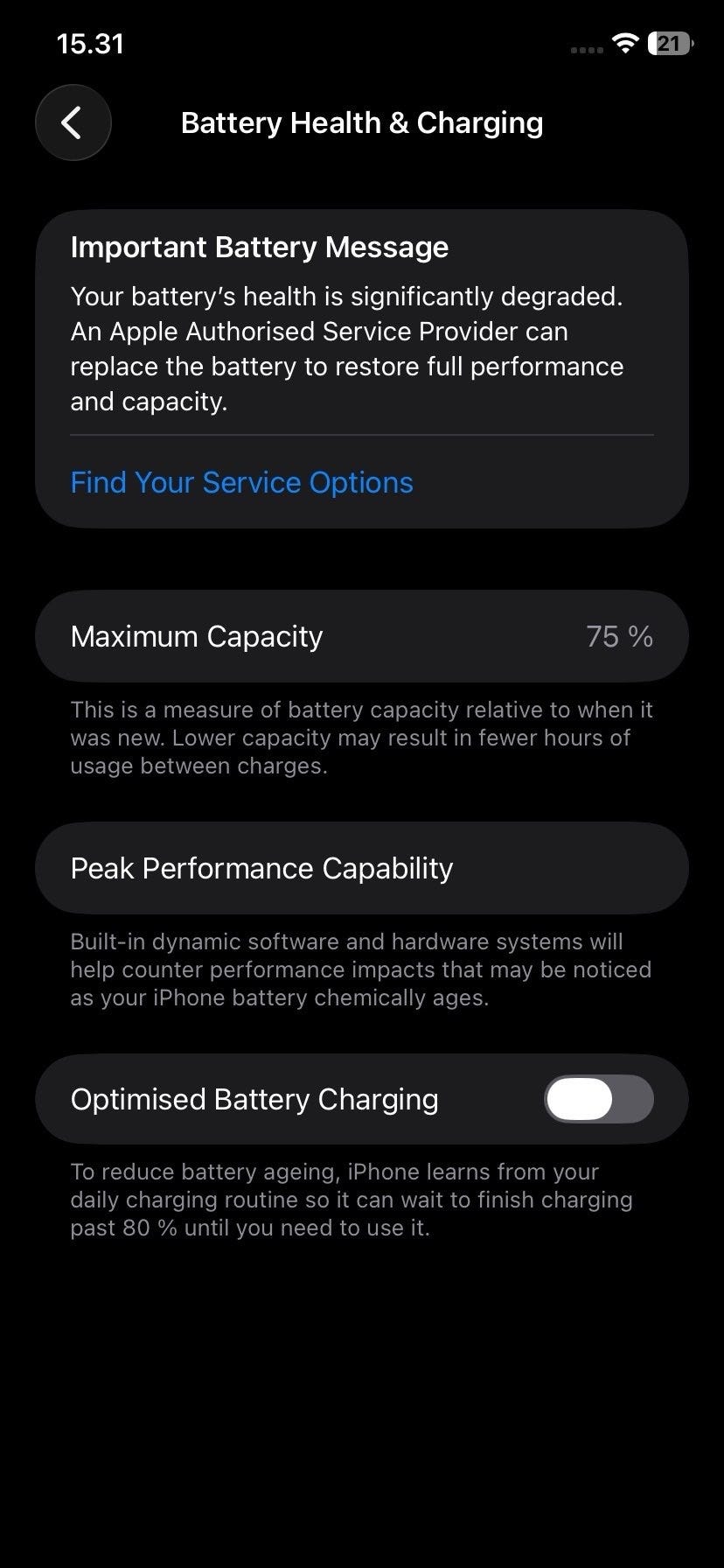The image size is (724, 1568).
Task: Go back from Battery Health & Charging
Action: click(x=73, y=122)
